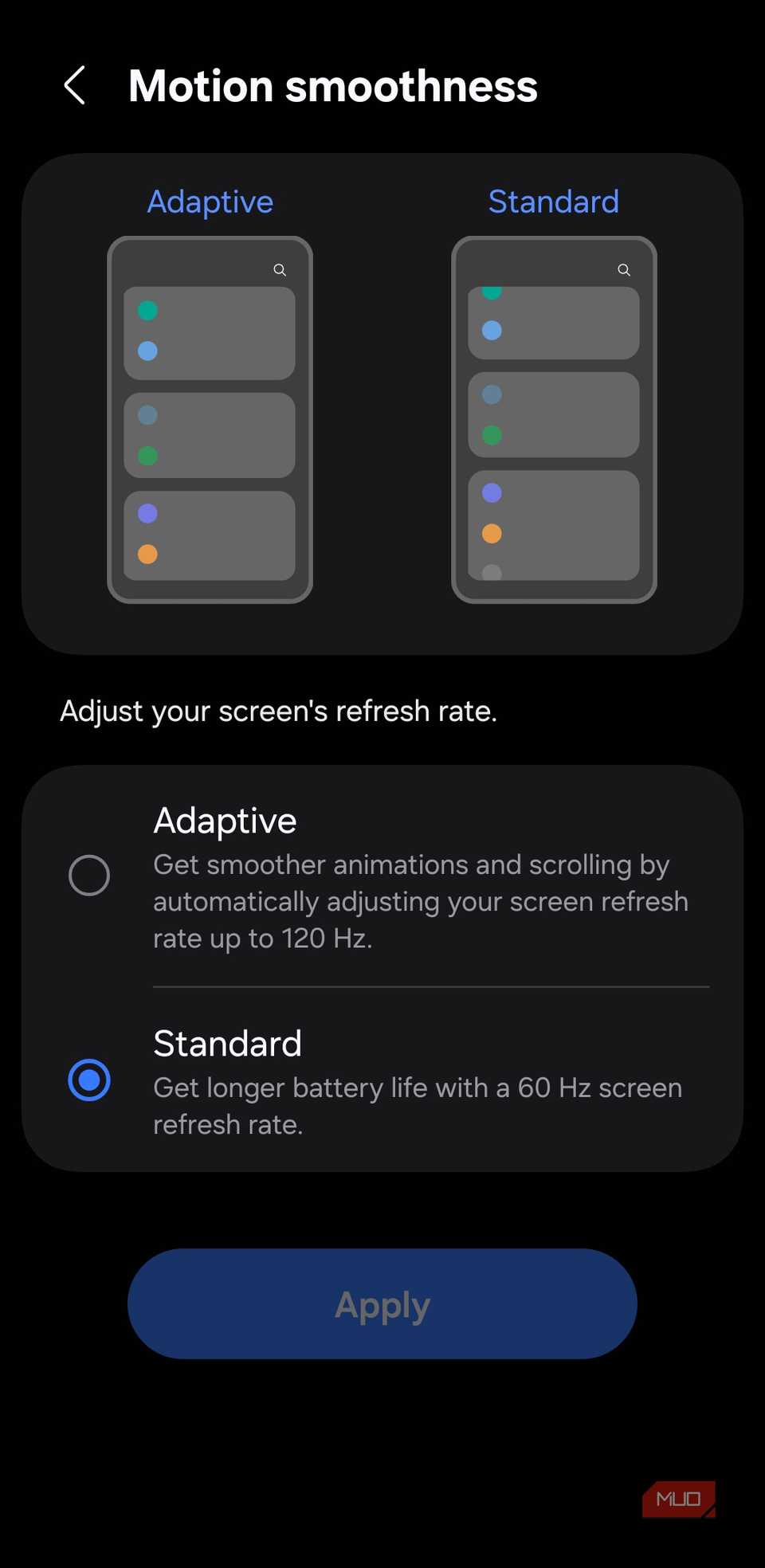Tap the search icon in the Adaptive preview

[x=280, y=269]
